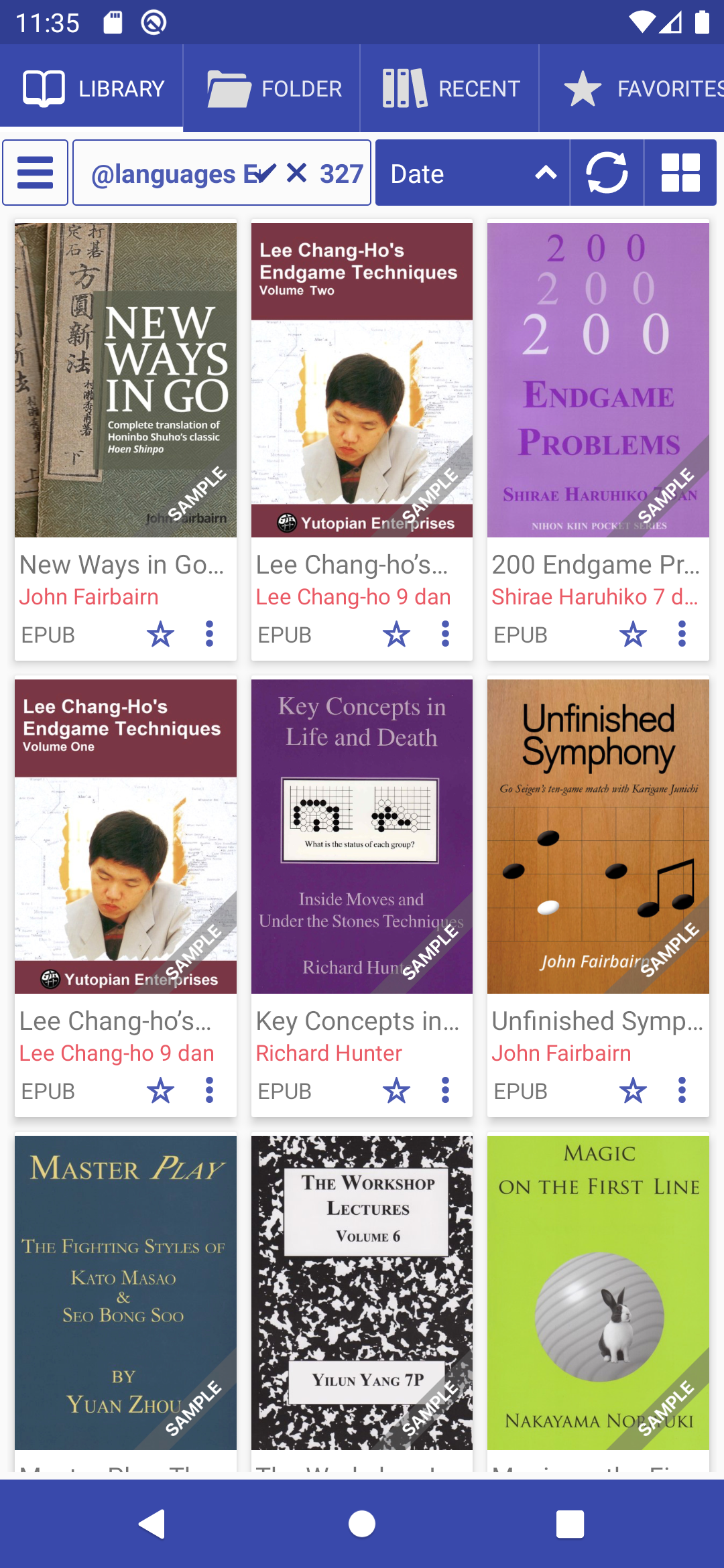Screen dimensions: 724x1568
Task: Clear the @languages search filter
Action: pyautogui.click(x=296, y=173)
